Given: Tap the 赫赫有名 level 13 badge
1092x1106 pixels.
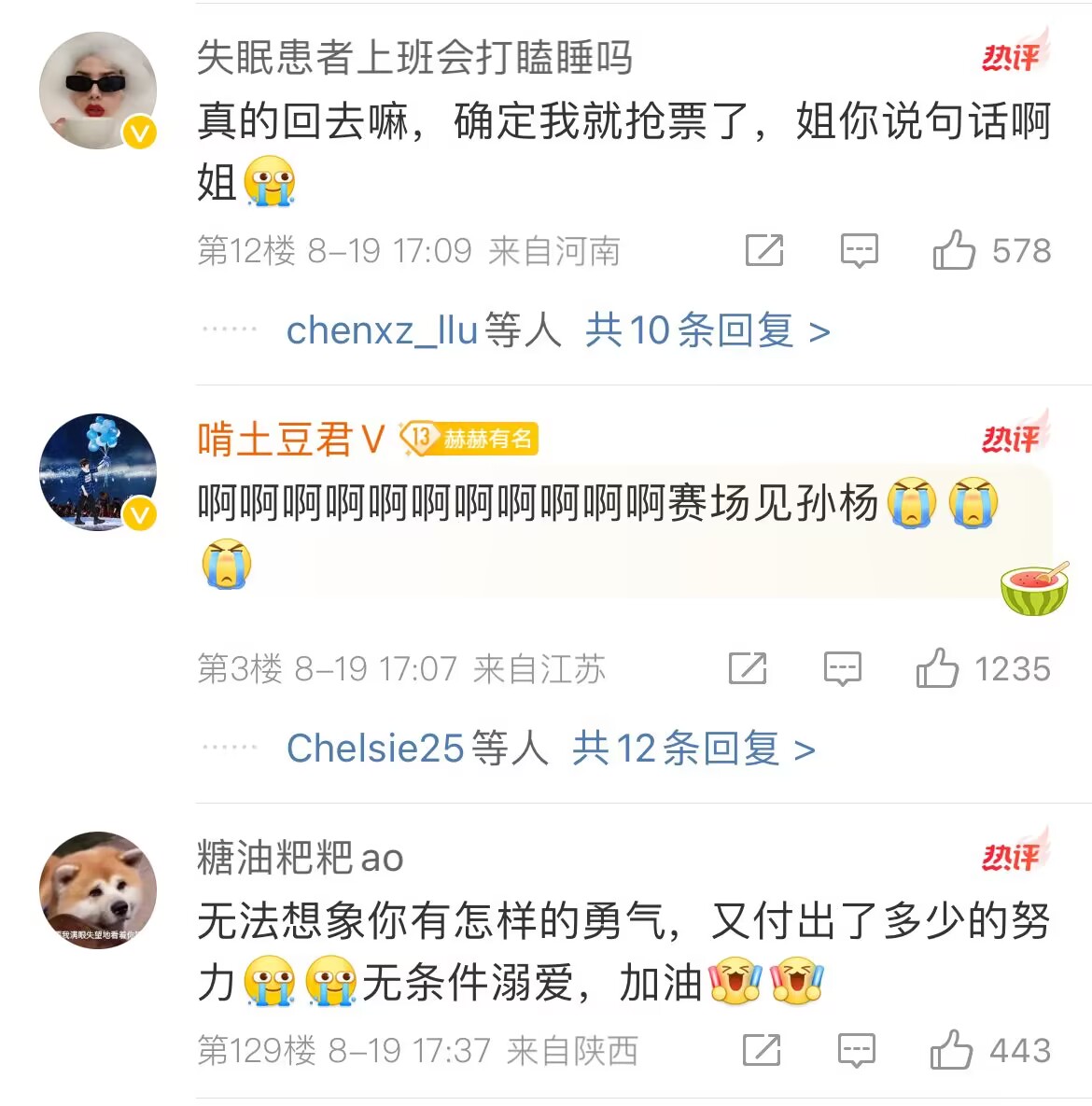Looking at the screenshot, I should coord(469,438).
